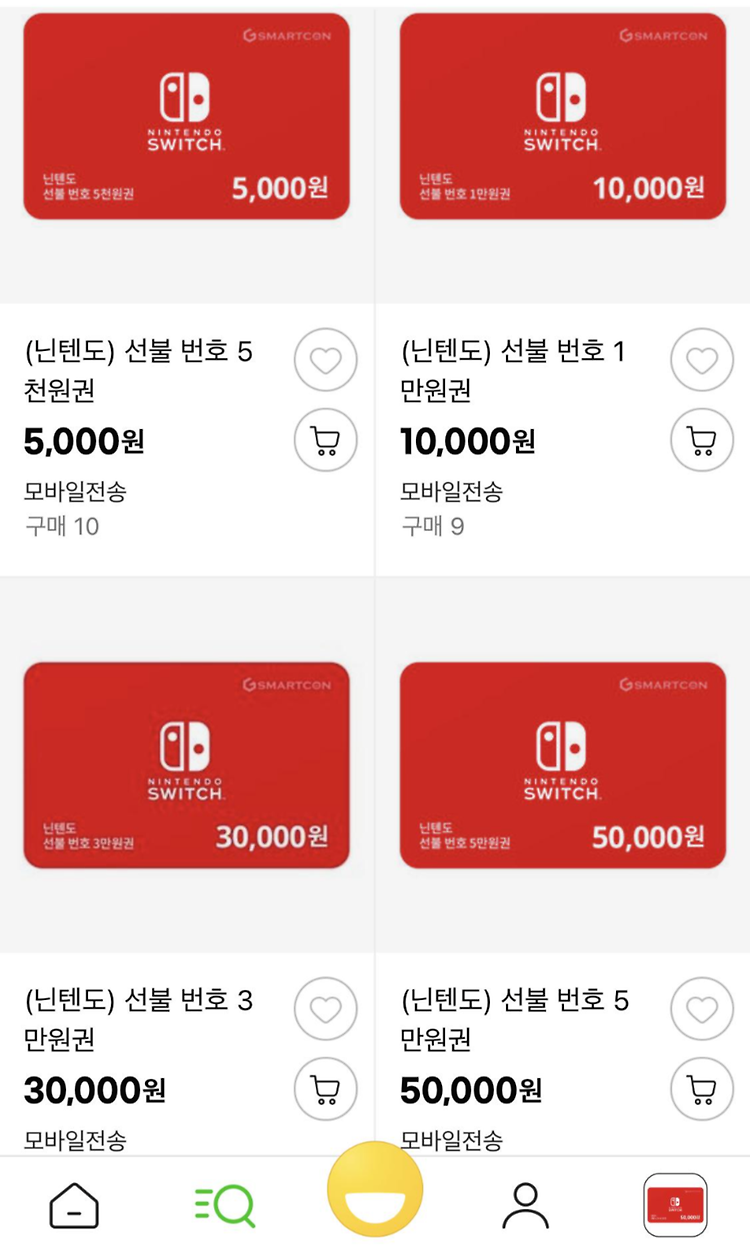View the 50,000원 Nintendo Switch card product

click(x=563, y=765)
